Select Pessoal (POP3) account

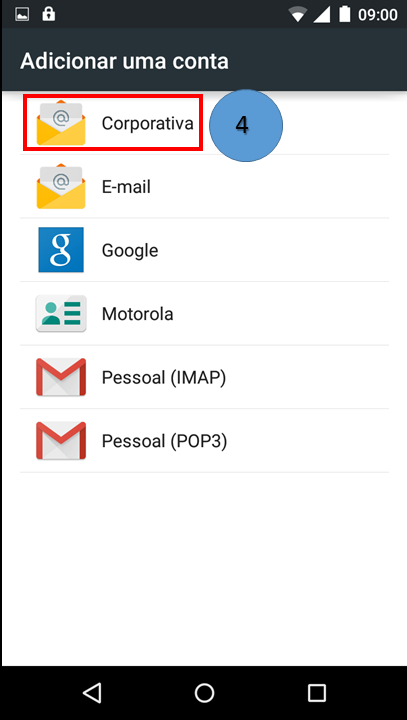[x=204, y=441]
